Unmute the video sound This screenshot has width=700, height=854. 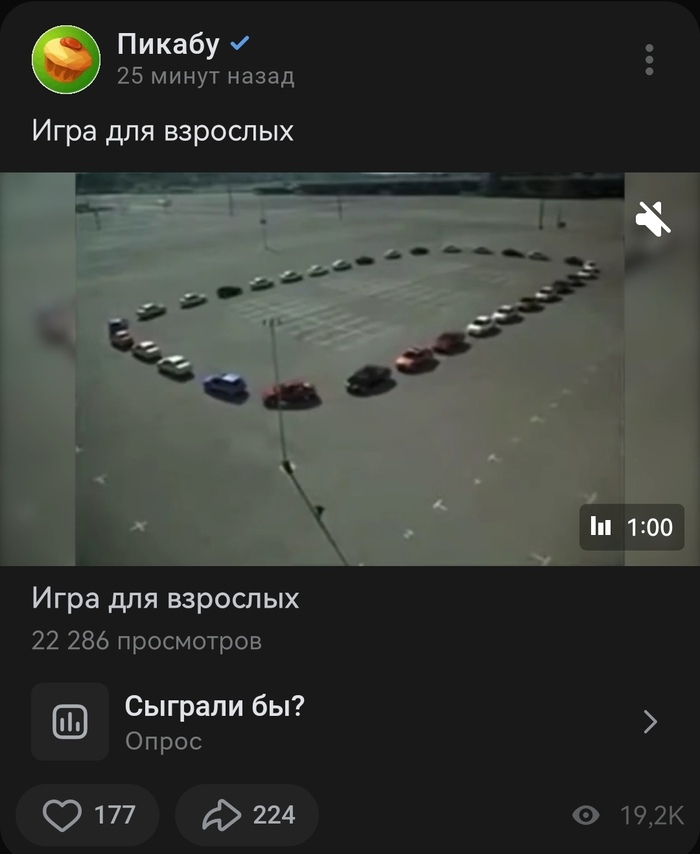(x=653, y=219)
